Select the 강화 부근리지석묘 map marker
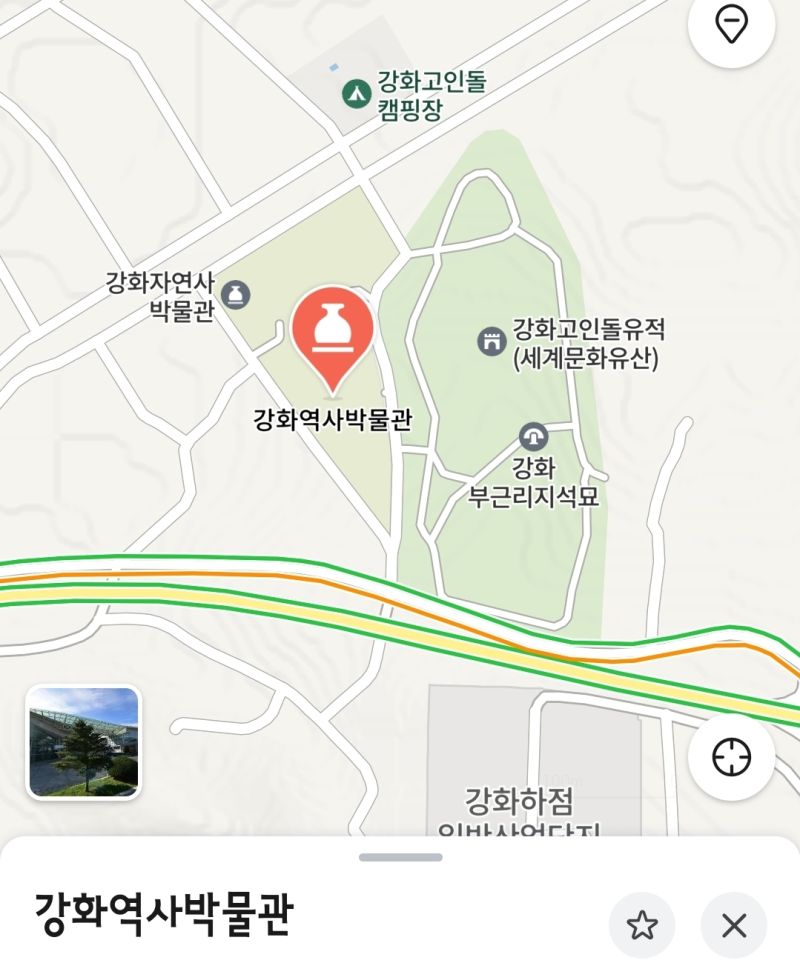 click(533, 437)
